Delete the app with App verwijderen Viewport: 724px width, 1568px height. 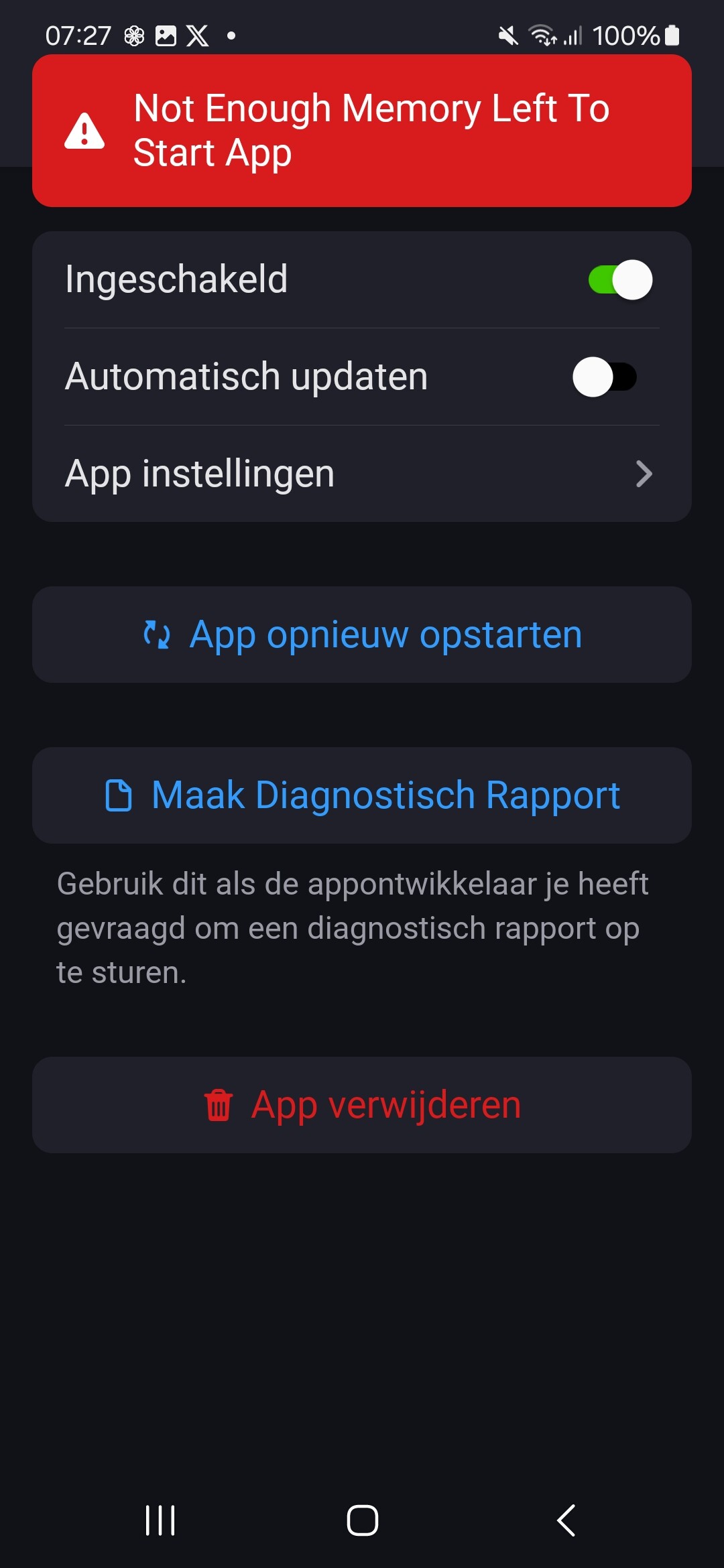[362, 1105]
